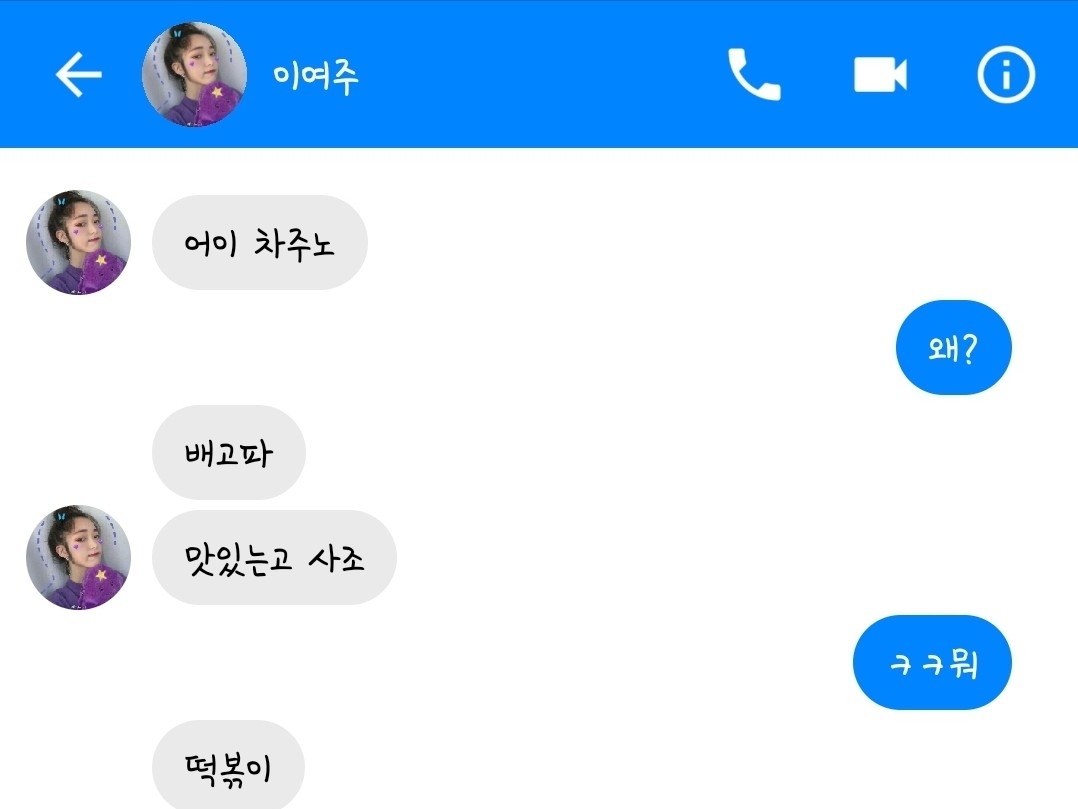
Task: Tap the avatar beside the 맛있는고 사조 message
Action: [78, 557]
